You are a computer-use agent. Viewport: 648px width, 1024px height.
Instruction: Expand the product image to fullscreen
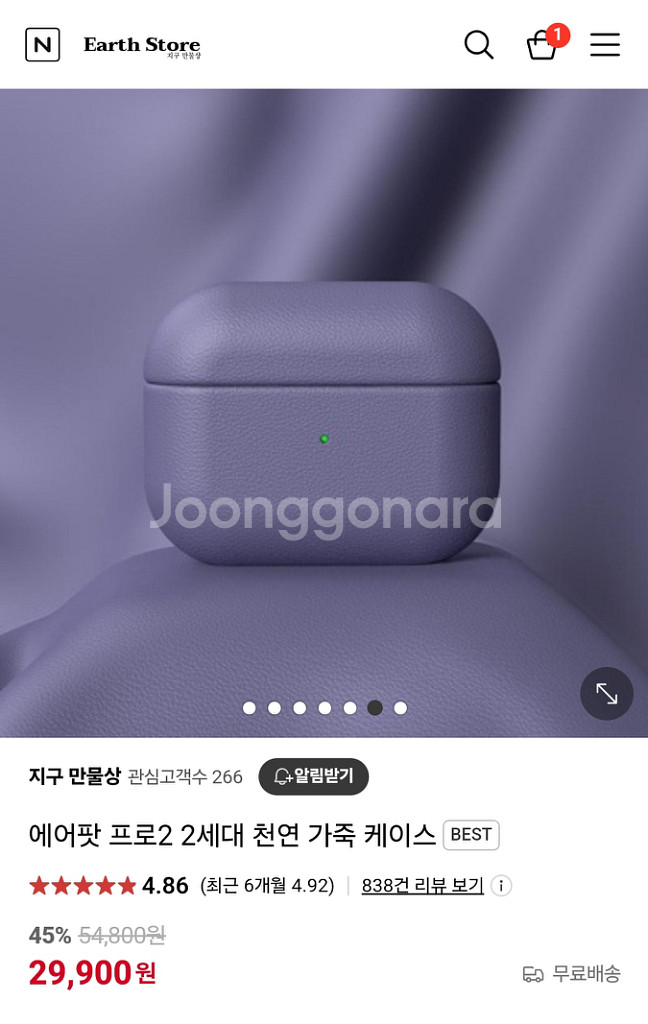606,693
